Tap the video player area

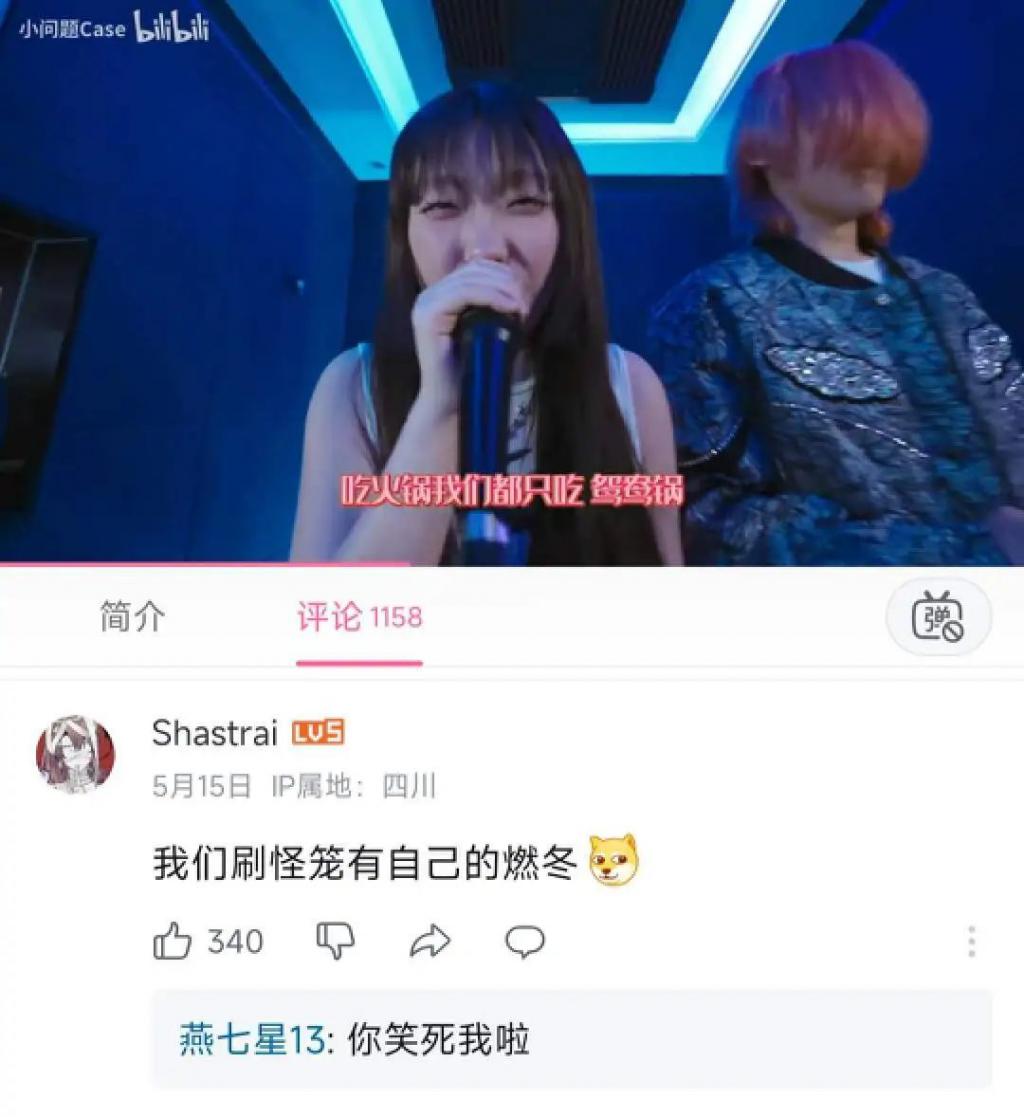(512, 282)
